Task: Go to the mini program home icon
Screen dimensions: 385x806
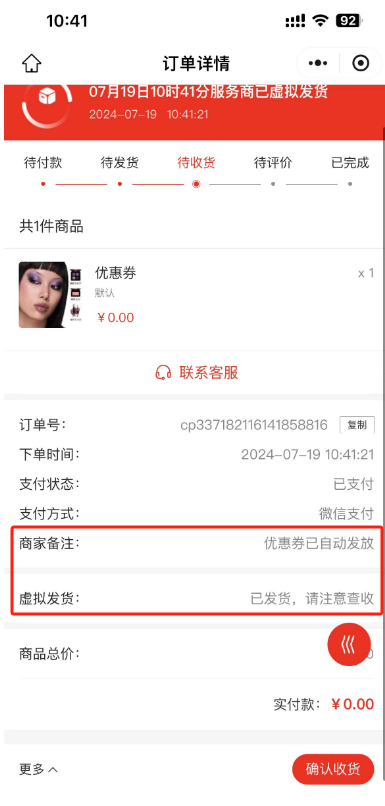Action: pos(31,63)
